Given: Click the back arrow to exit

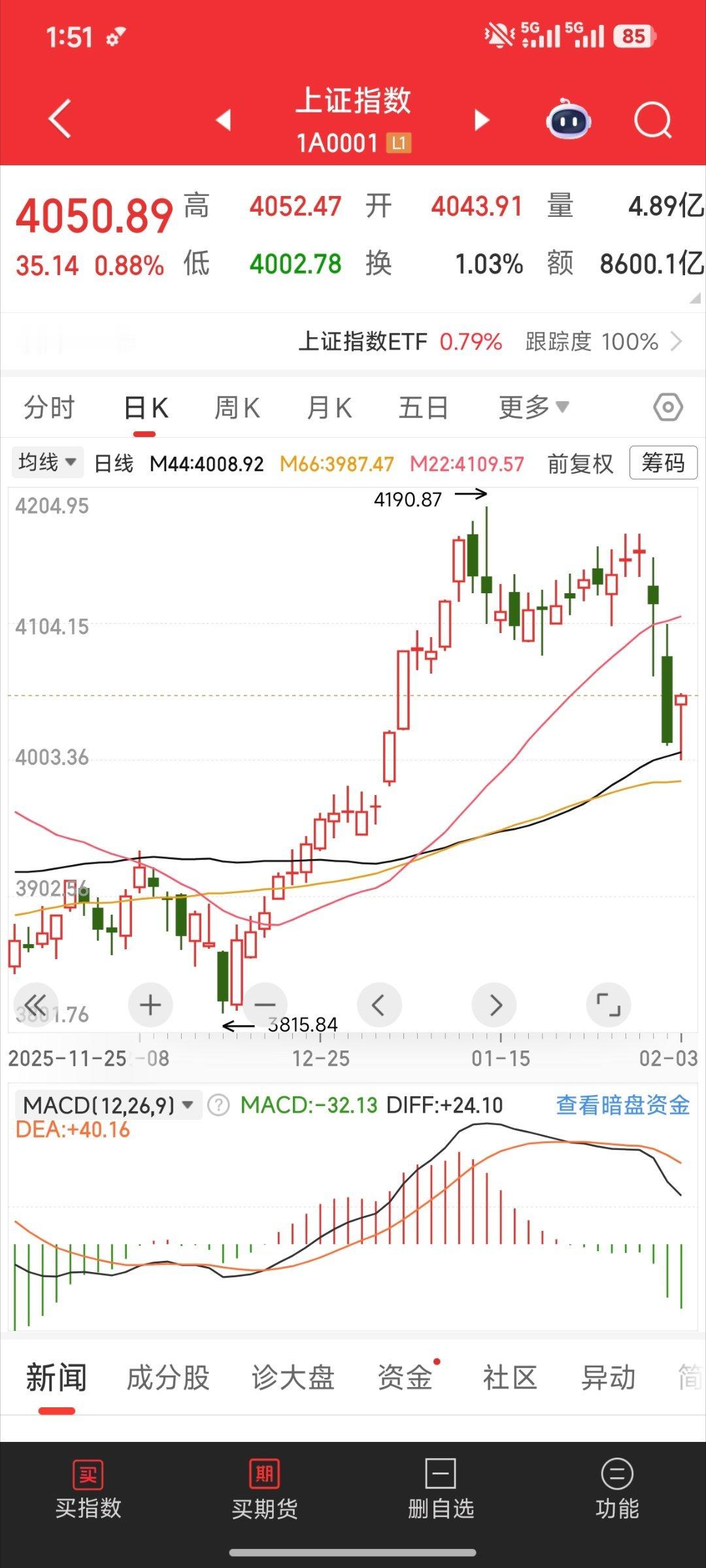Looking at the screenshot, I should 59,118.
